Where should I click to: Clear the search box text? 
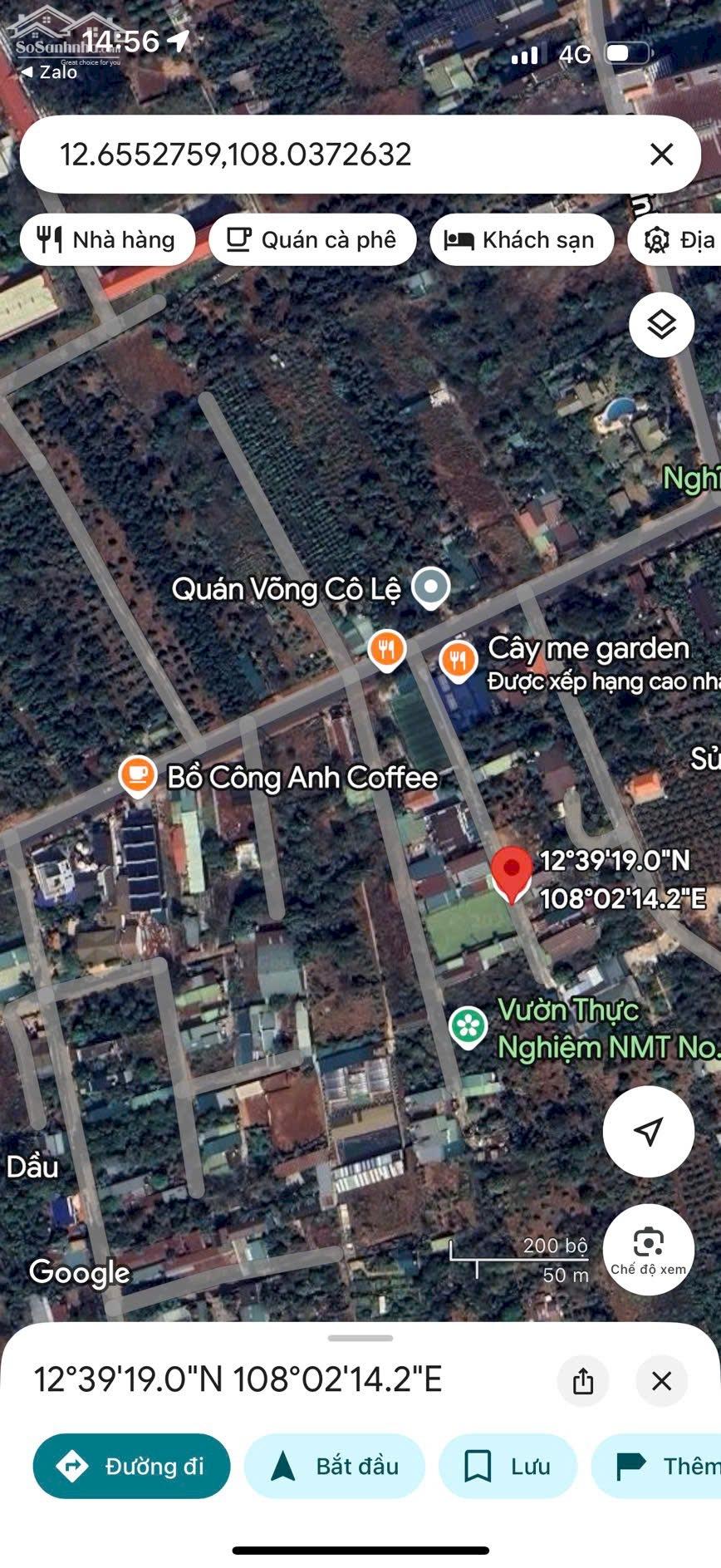coord(661,155)
